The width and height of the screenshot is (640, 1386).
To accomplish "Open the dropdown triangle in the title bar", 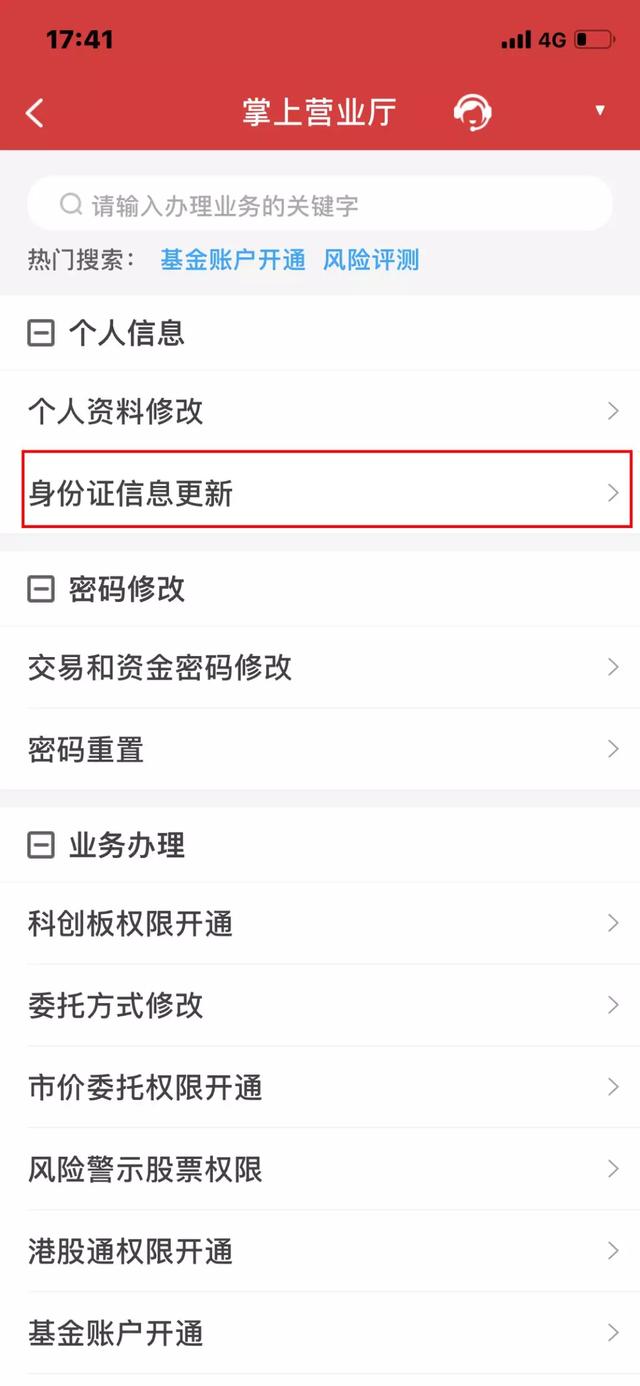I will pos(600,110).
